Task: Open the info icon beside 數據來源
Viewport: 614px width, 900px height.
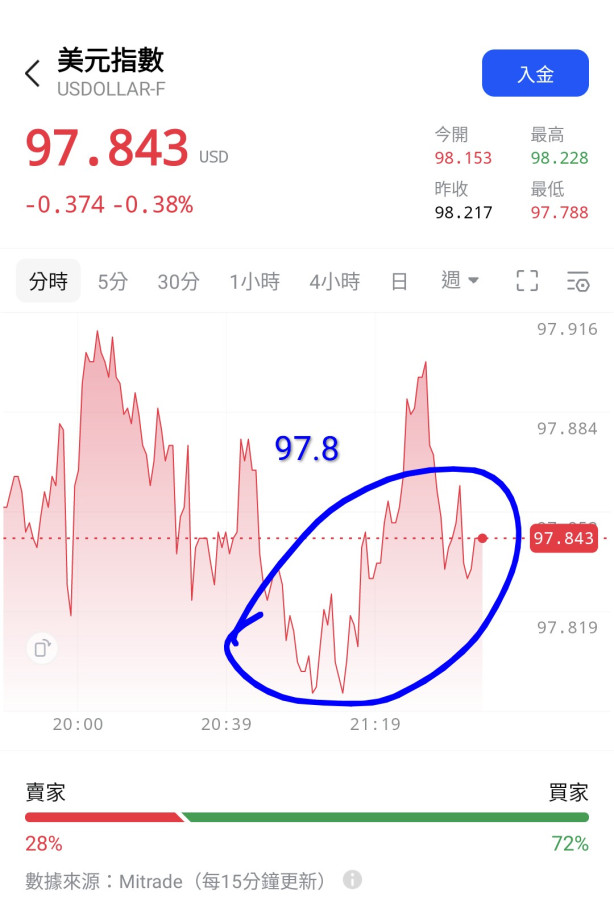Action: [x=352, y=880]
